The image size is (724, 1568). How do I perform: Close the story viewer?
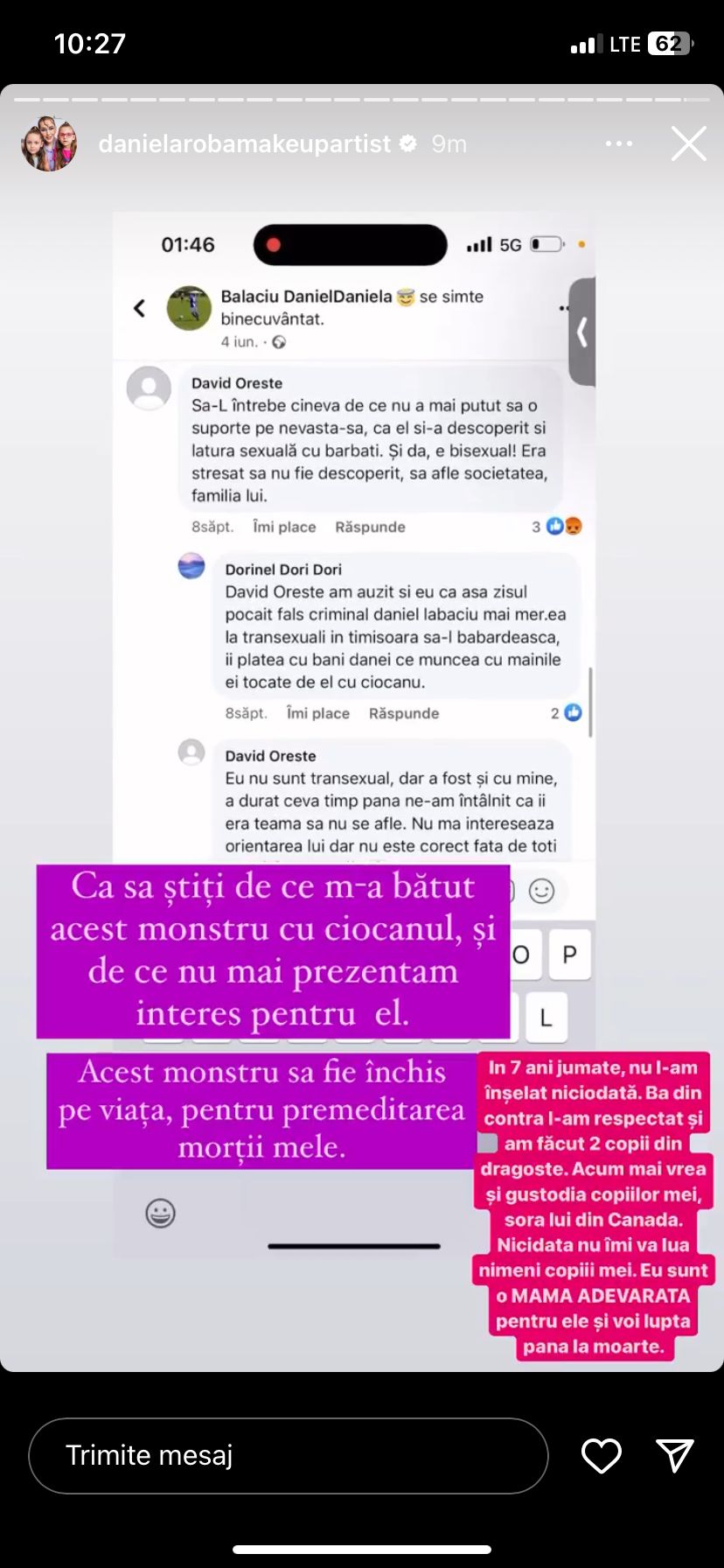[x=688, y=144]
